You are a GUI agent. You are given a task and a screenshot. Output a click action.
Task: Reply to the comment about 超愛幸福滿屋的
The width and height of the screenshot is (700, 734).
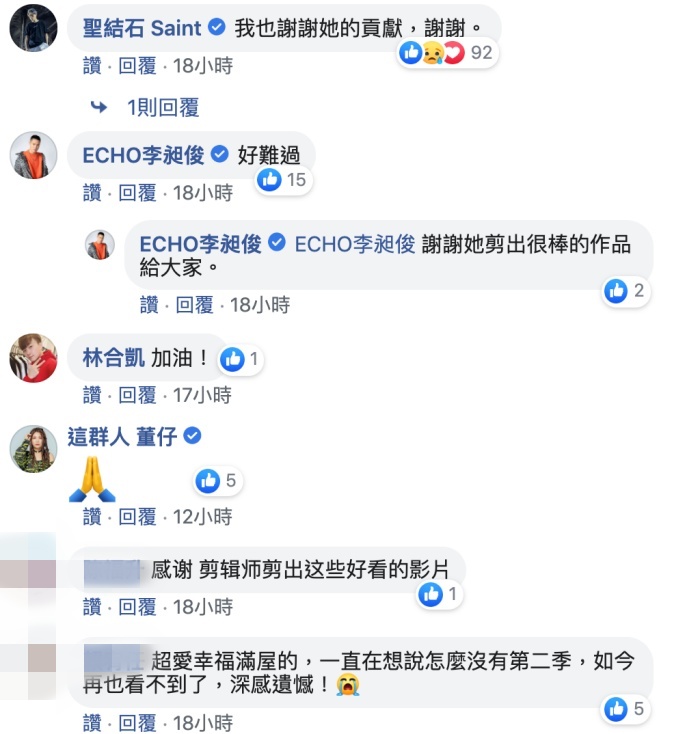pyautogui.click(x=137, y=722)
